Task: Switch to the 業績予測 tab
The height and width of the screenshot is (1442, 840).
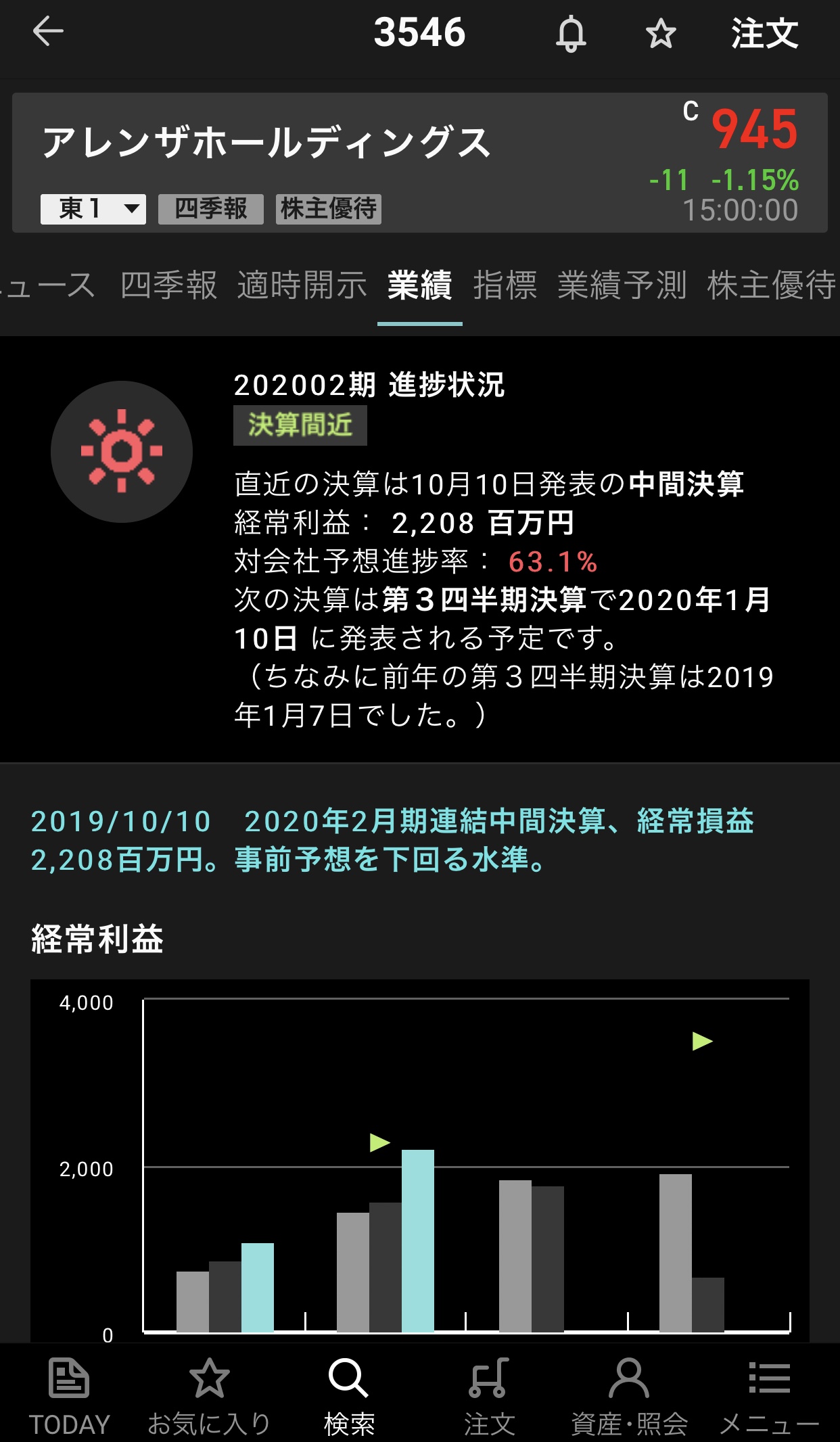Action: point(622,285)
